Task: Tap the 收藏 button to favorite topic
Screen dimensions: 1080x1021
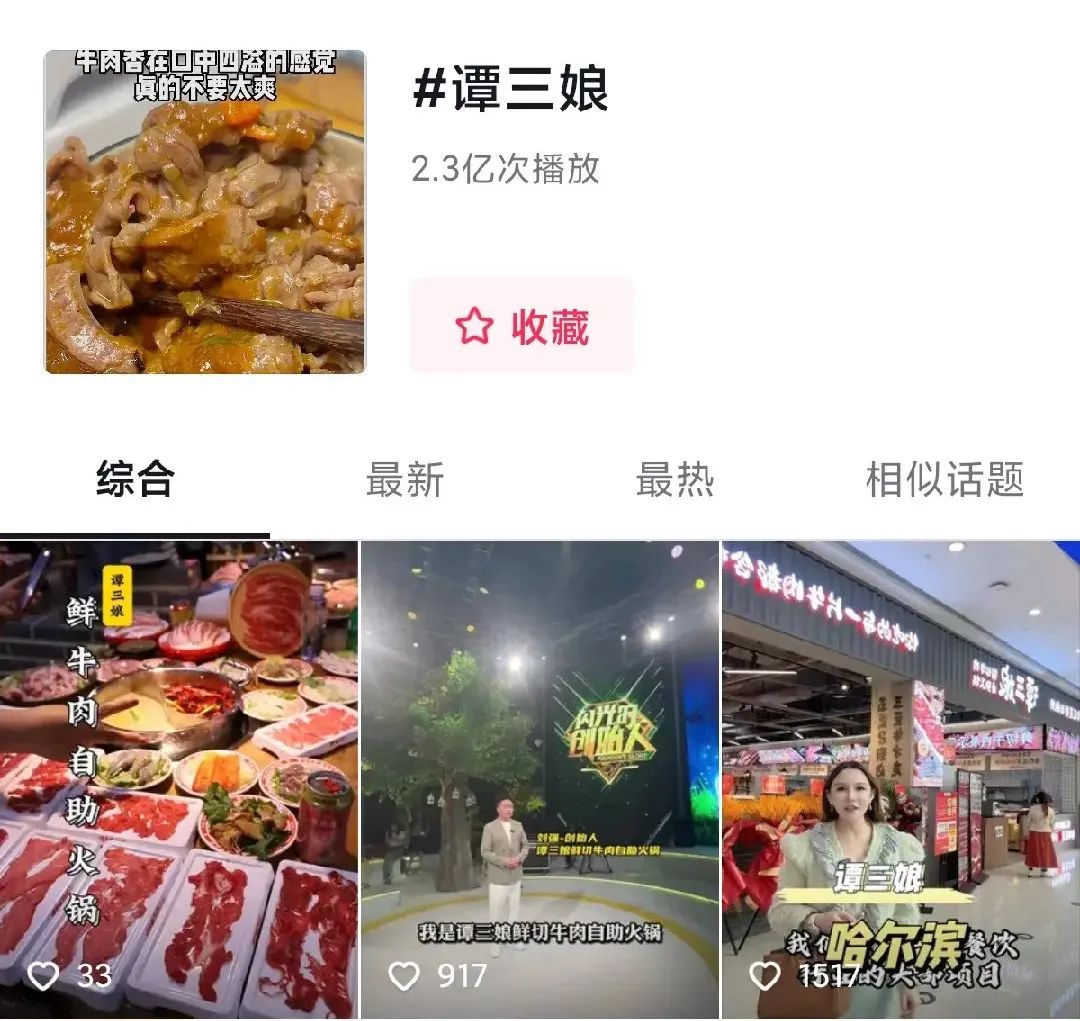Action: (521, 326)
